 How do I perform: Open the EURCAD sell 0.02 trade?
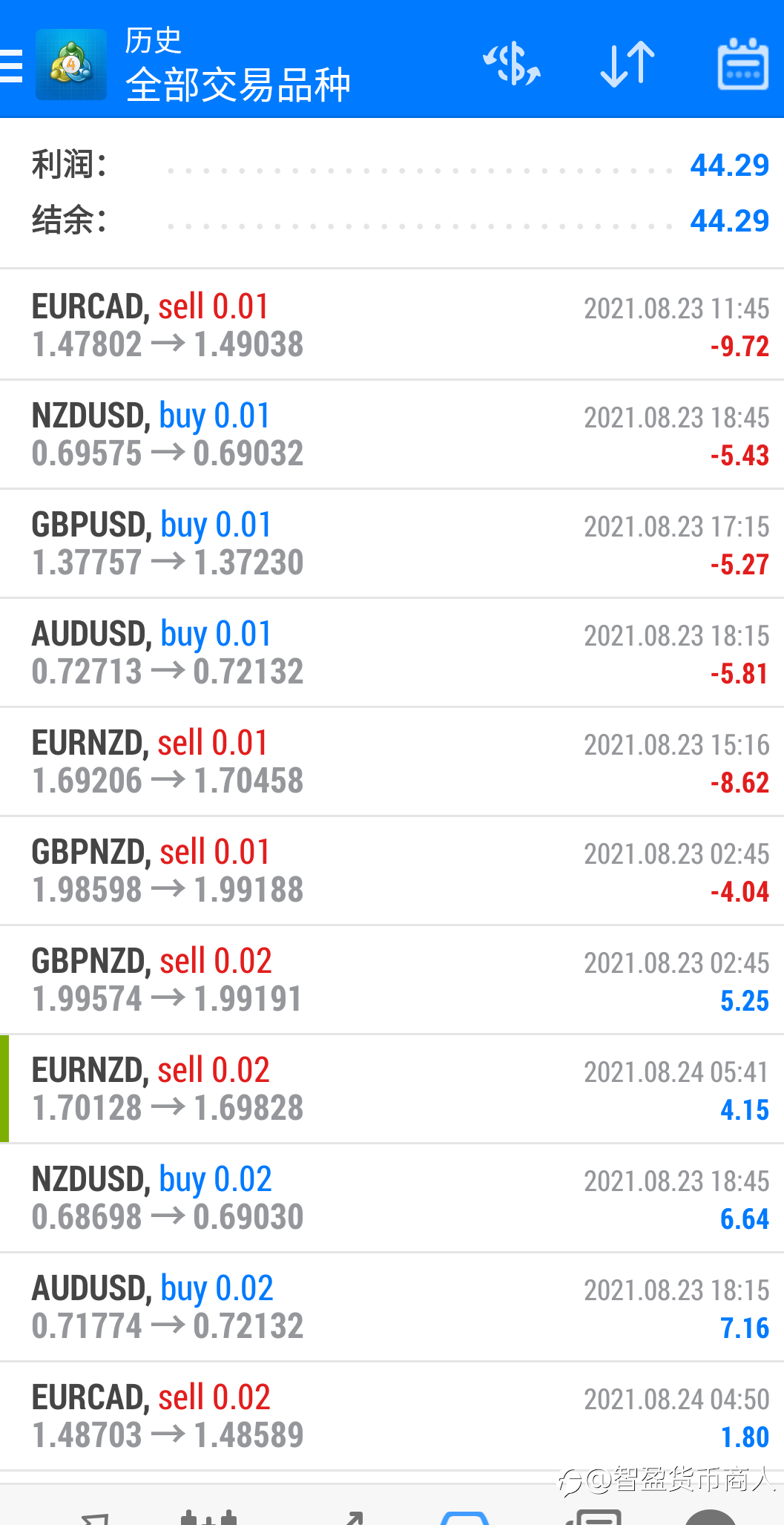pyautogui.click(x=392, y=1416)
